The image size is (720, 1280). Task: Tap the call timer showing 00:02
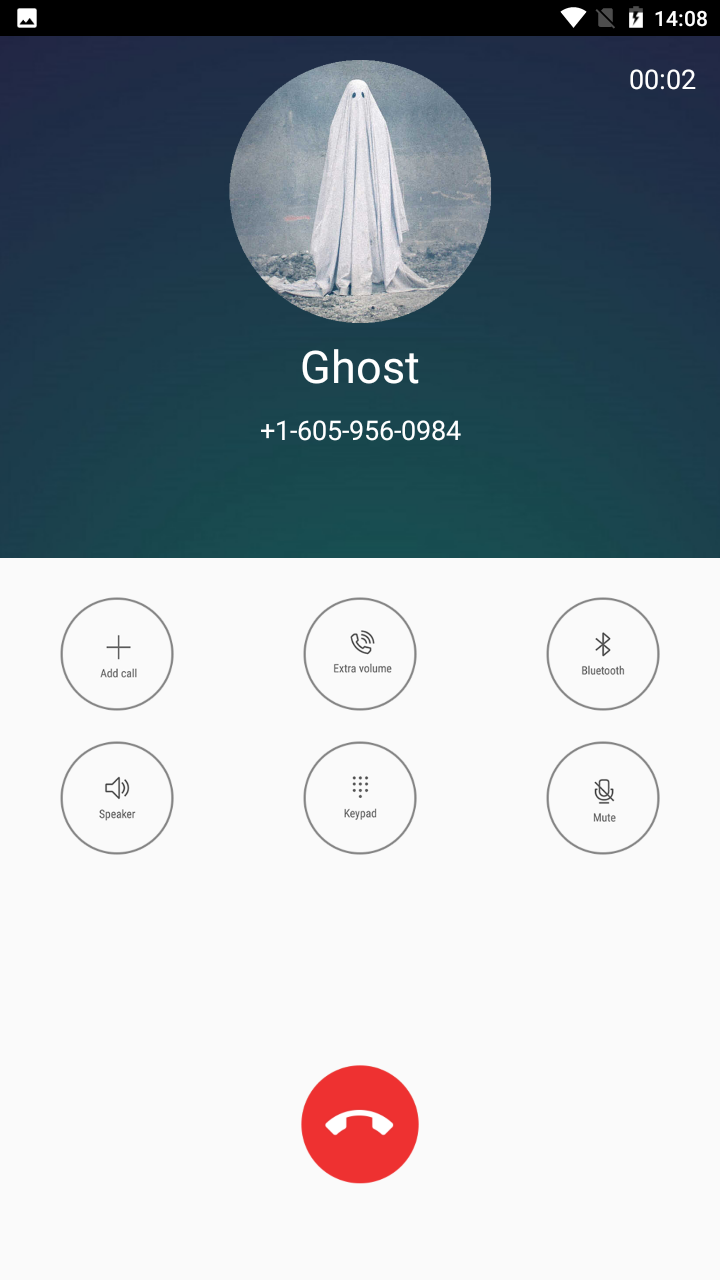click(x=662, y=80)
